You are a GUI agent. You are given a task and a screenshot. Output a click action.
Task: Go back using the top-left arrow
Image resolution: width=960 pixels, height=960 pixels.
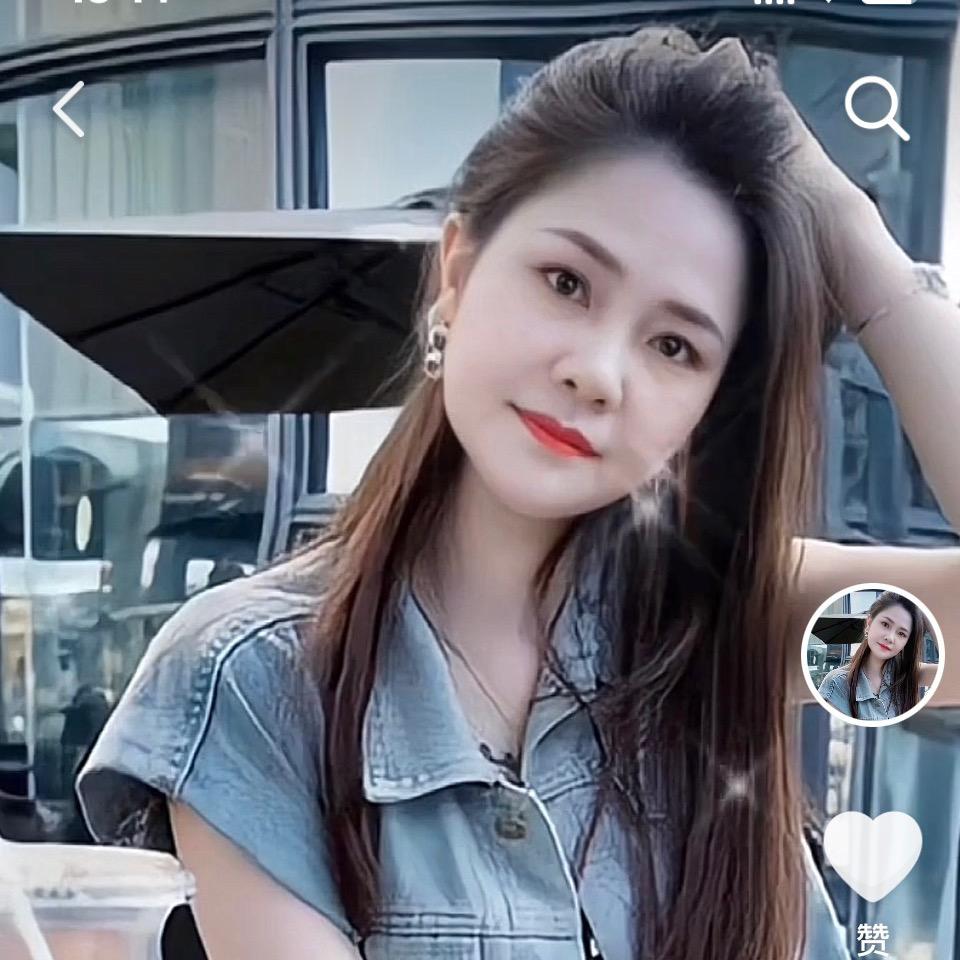point(68,109)
